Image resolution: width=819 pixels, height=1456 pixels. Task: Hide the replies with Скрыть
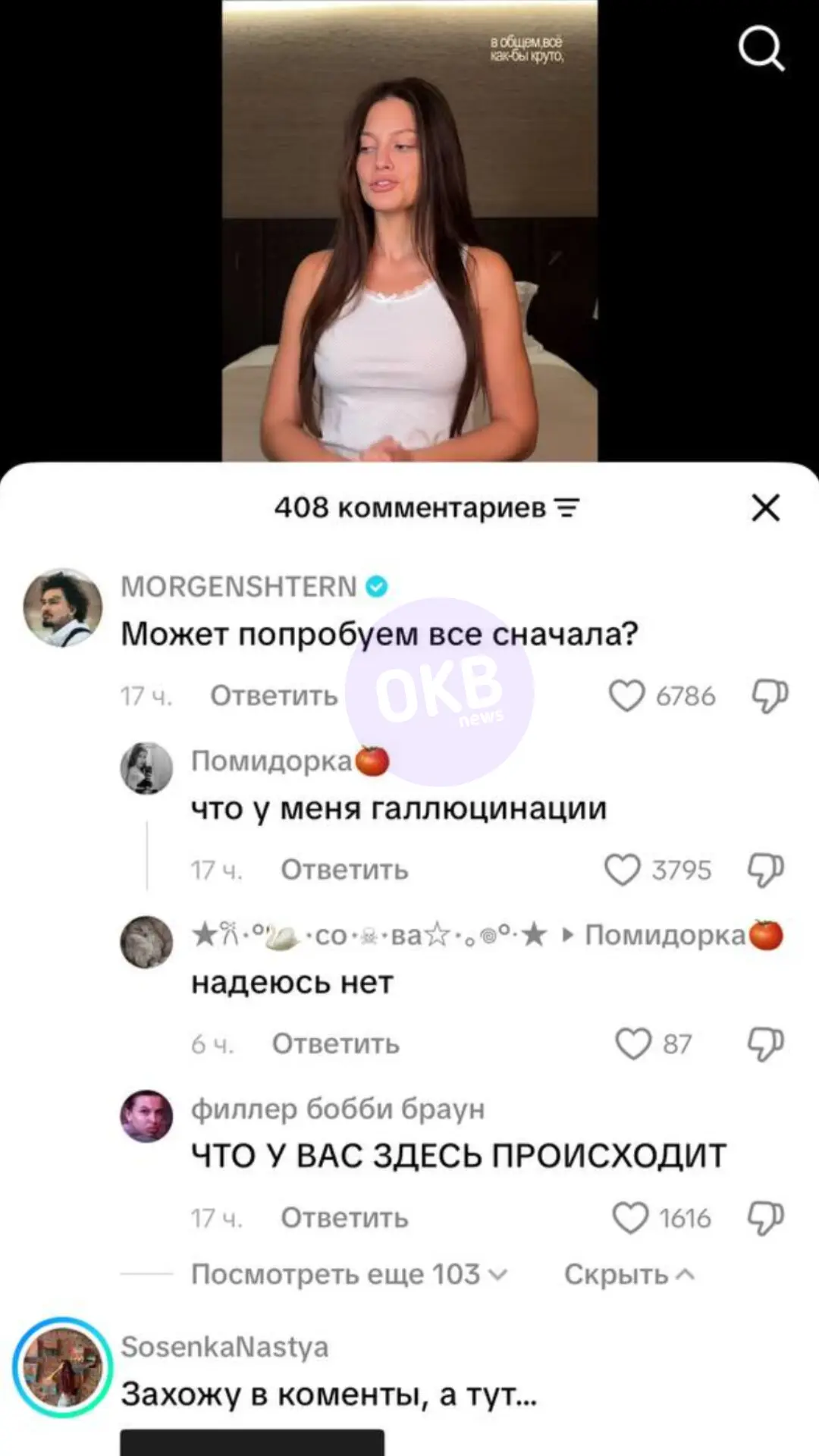tap(629, 1275)
